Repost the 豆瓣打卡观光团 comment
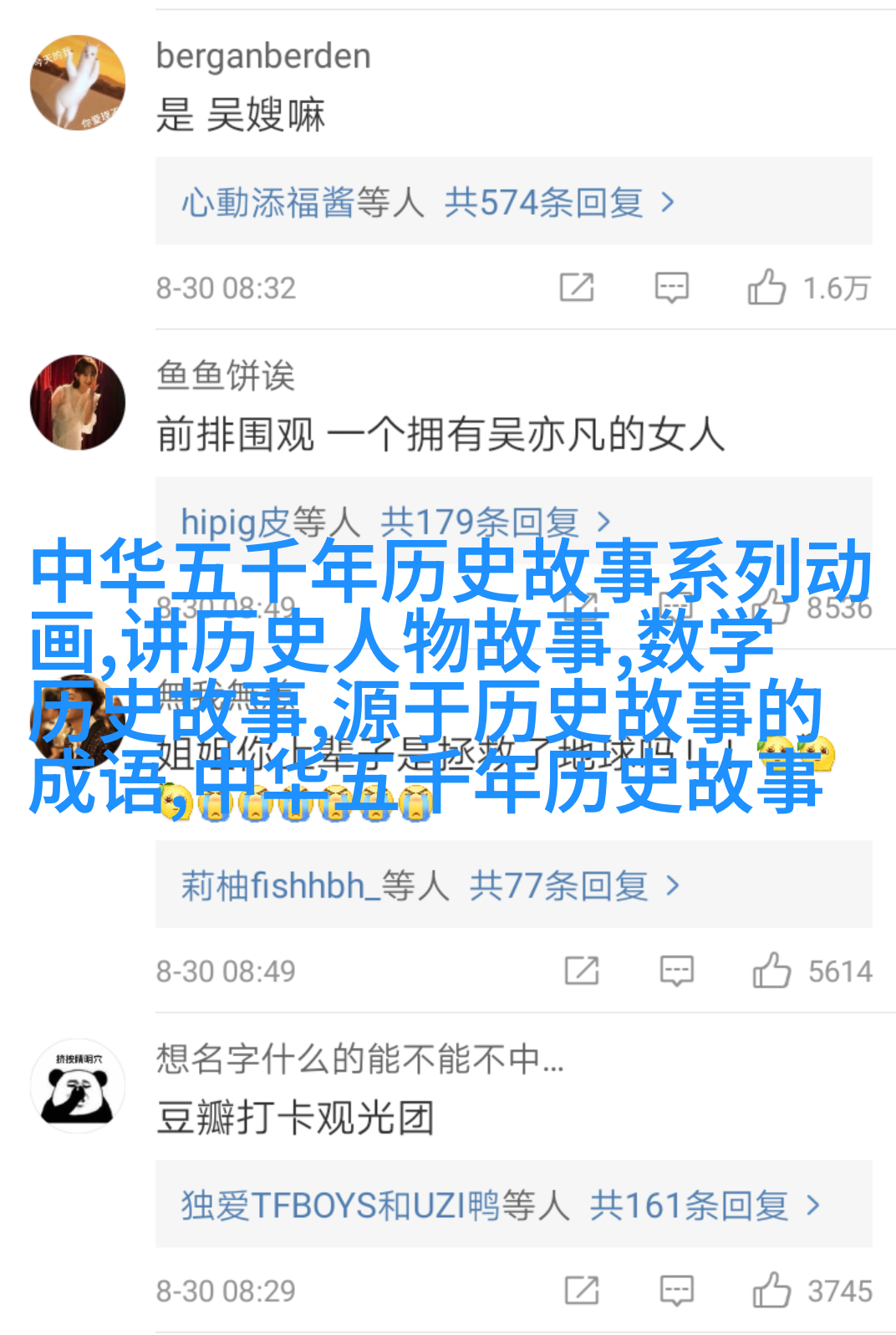Image resolution: width=896 pixels, height=1335 pixels. click(582, 1290)
